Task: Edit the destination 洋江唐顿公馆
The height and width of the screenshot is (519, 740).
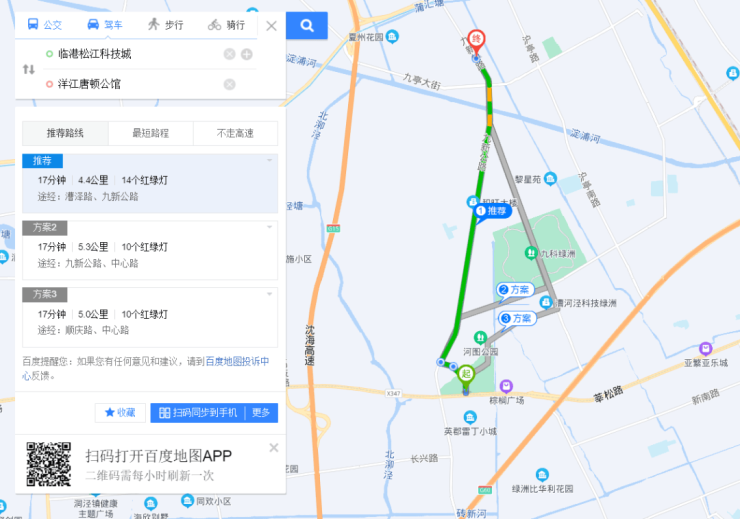Action: tap(130, 84)
